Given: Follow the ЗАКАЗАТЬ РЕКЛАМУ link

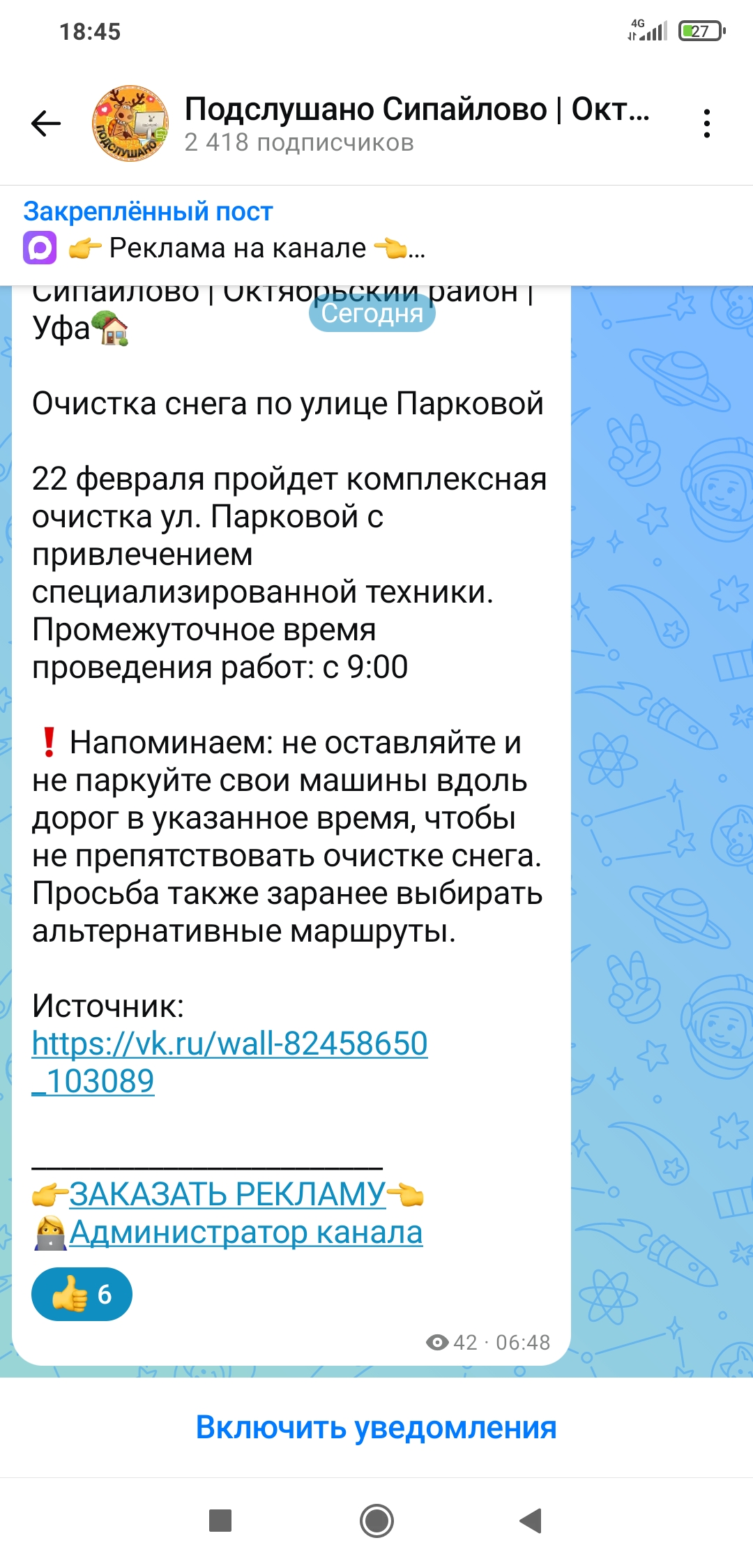Looking at the screenshot, I should [227, 1194].
